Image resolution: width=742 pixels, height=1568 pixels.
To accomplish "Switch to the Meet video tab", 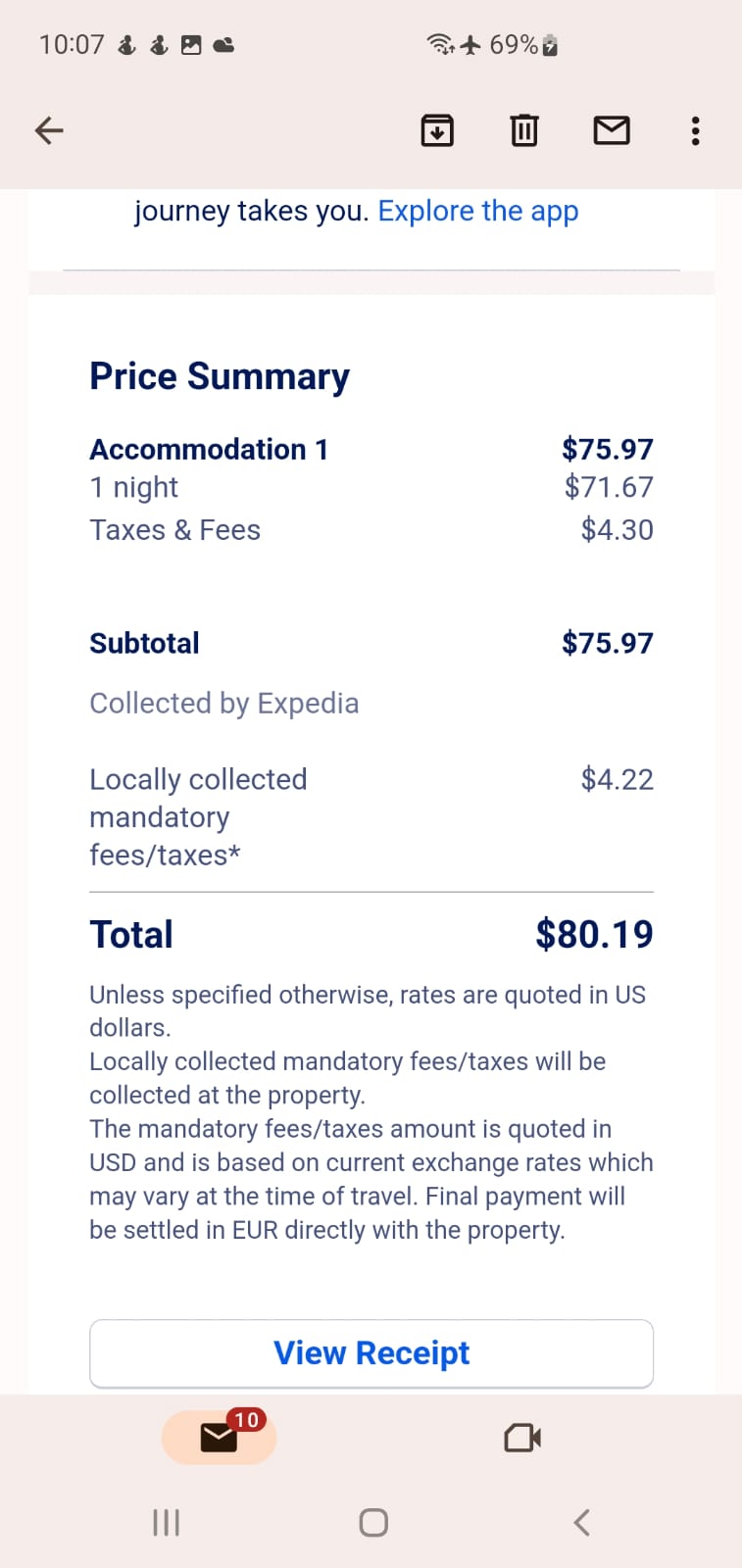I will pyautogui.click(x=522, y=1438).
